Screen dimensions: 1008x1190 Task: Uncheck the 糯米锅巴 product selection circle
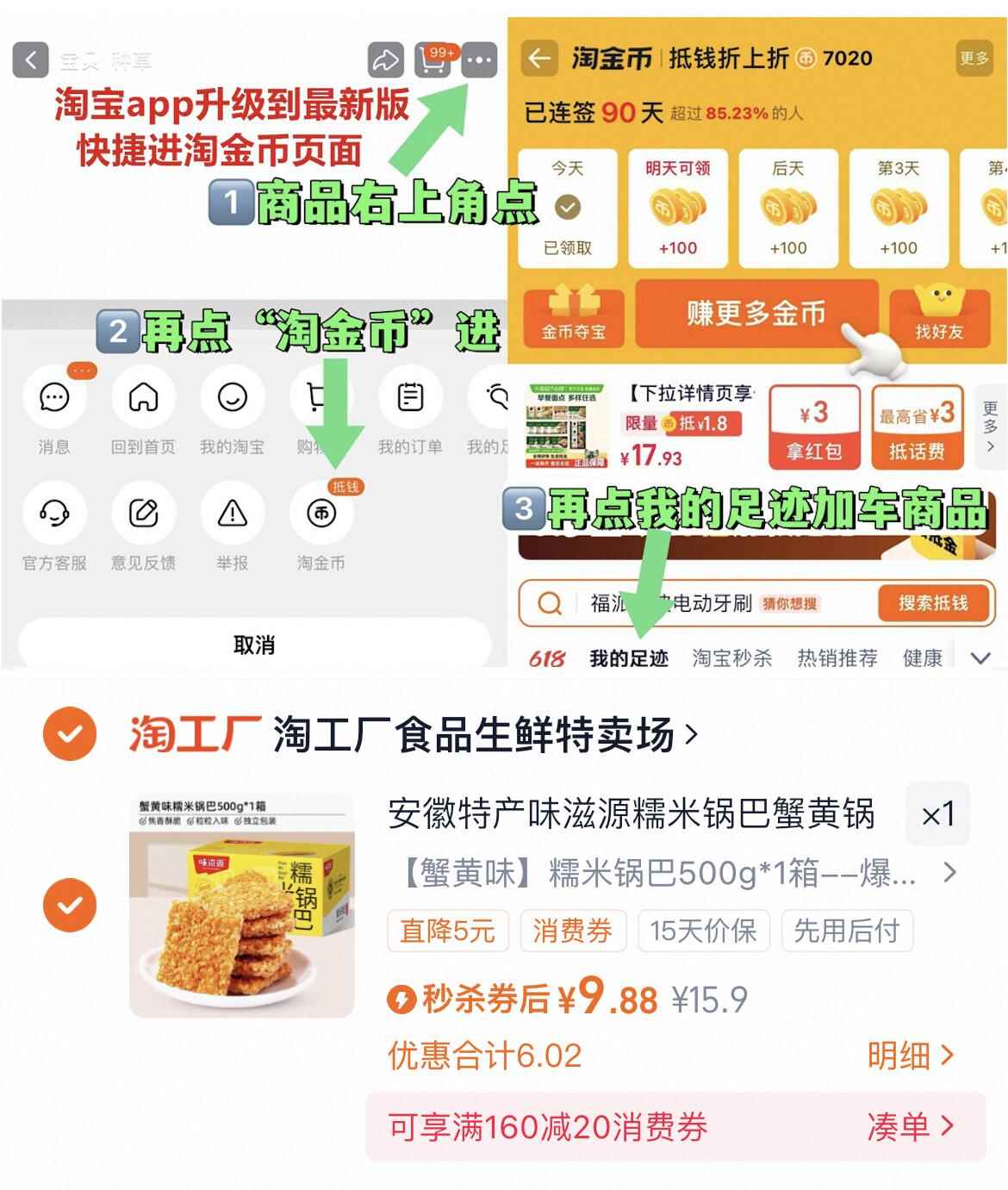(x=72, y=903)
